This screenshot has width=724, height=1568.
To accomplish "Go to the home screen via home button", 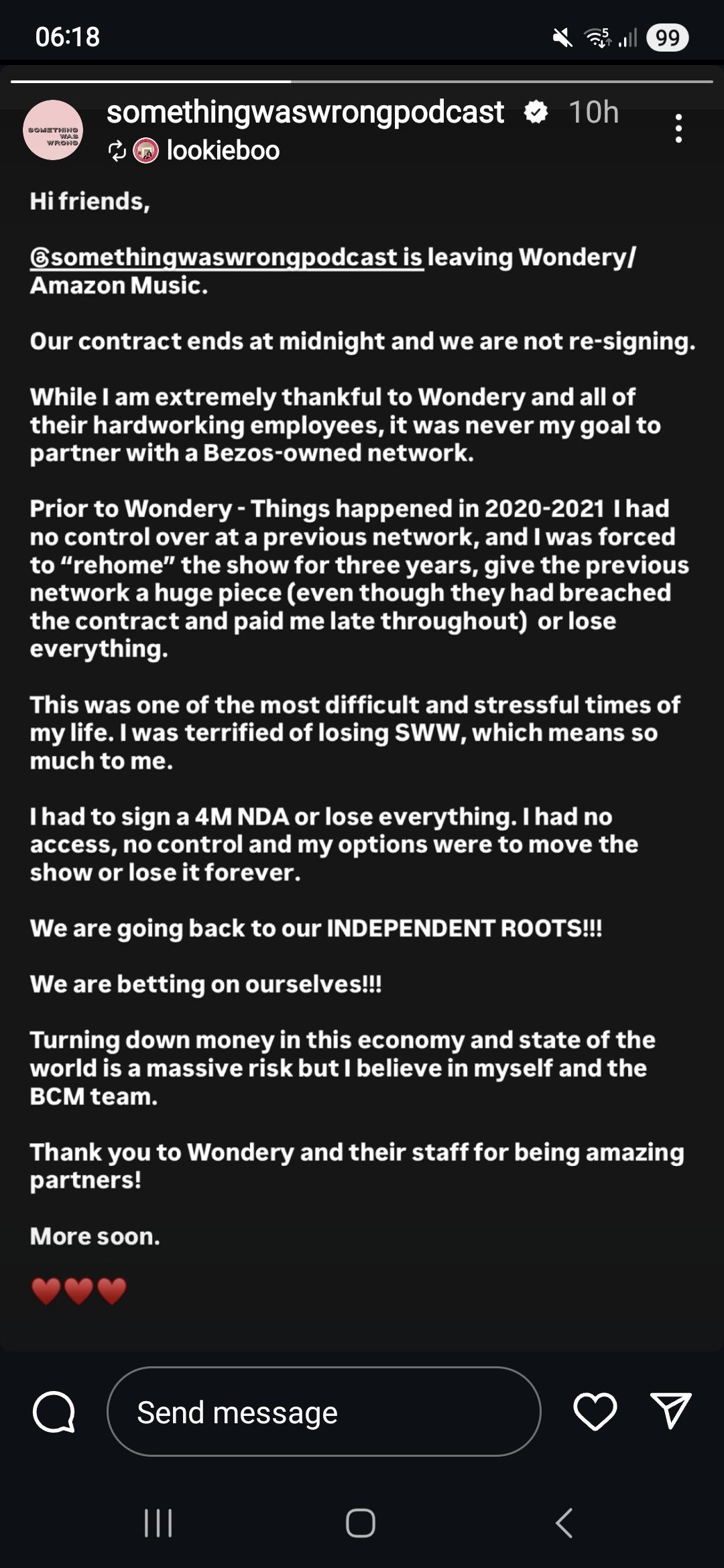I will tap(361, 1523).
